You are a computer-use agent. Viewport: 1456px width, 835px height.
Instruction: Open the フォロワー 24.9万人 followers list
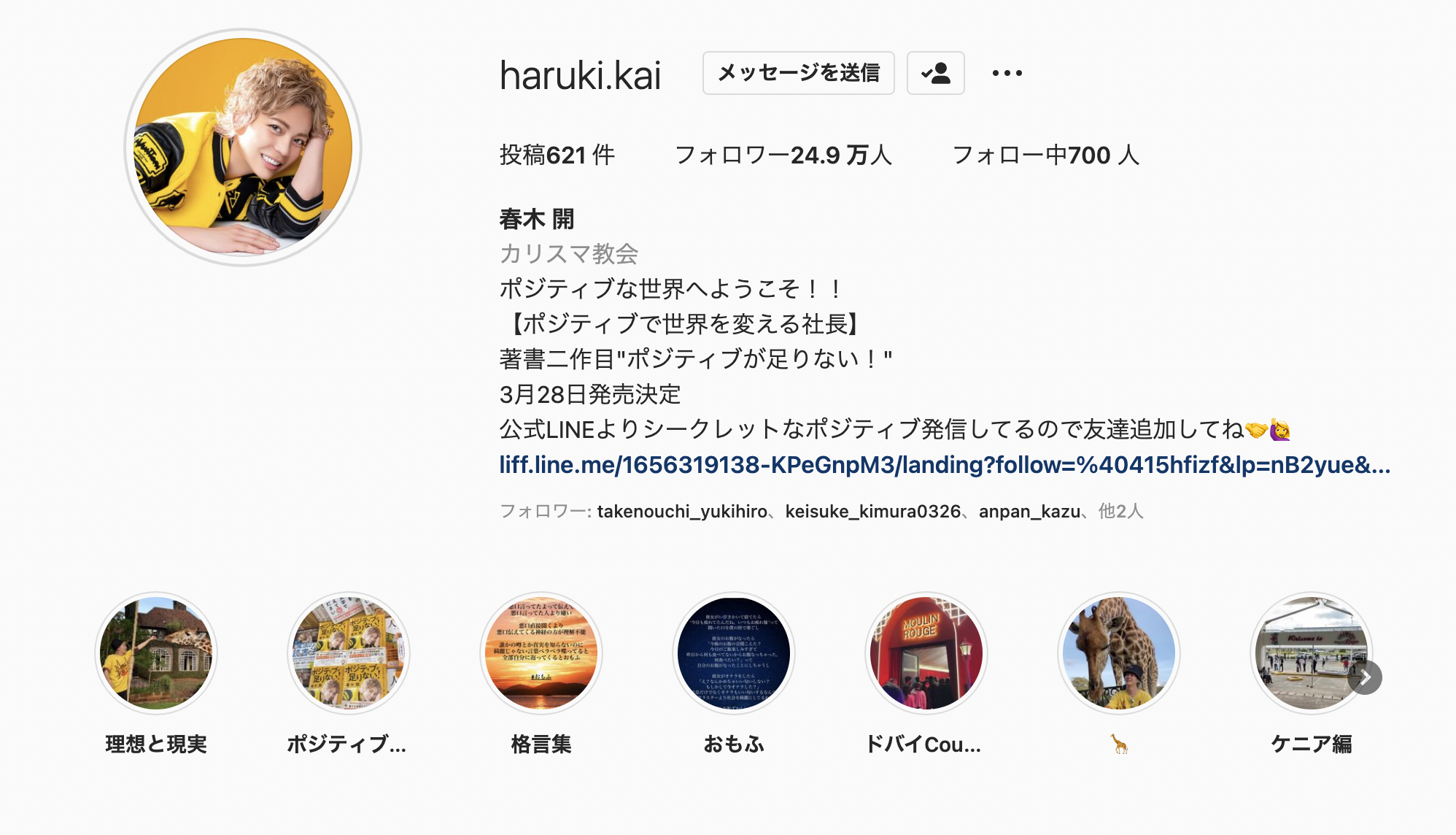[x=783, y=155]
